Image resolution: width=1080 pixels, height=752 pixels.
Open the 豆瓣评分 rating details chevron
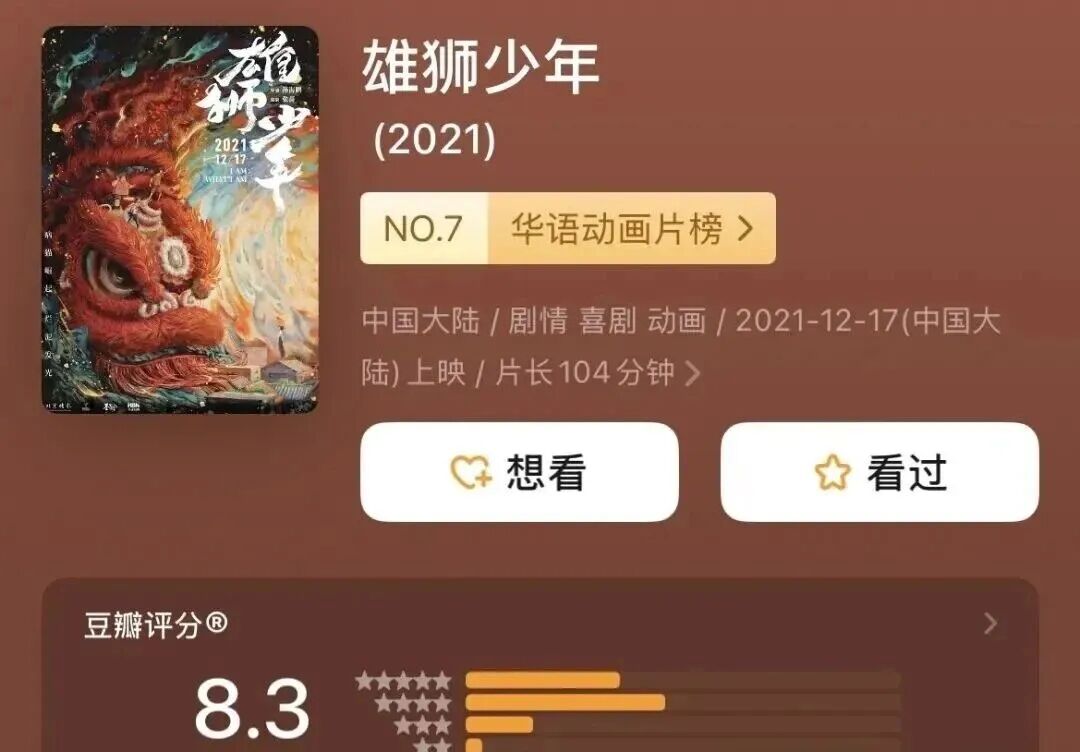[x=990, y=624]
